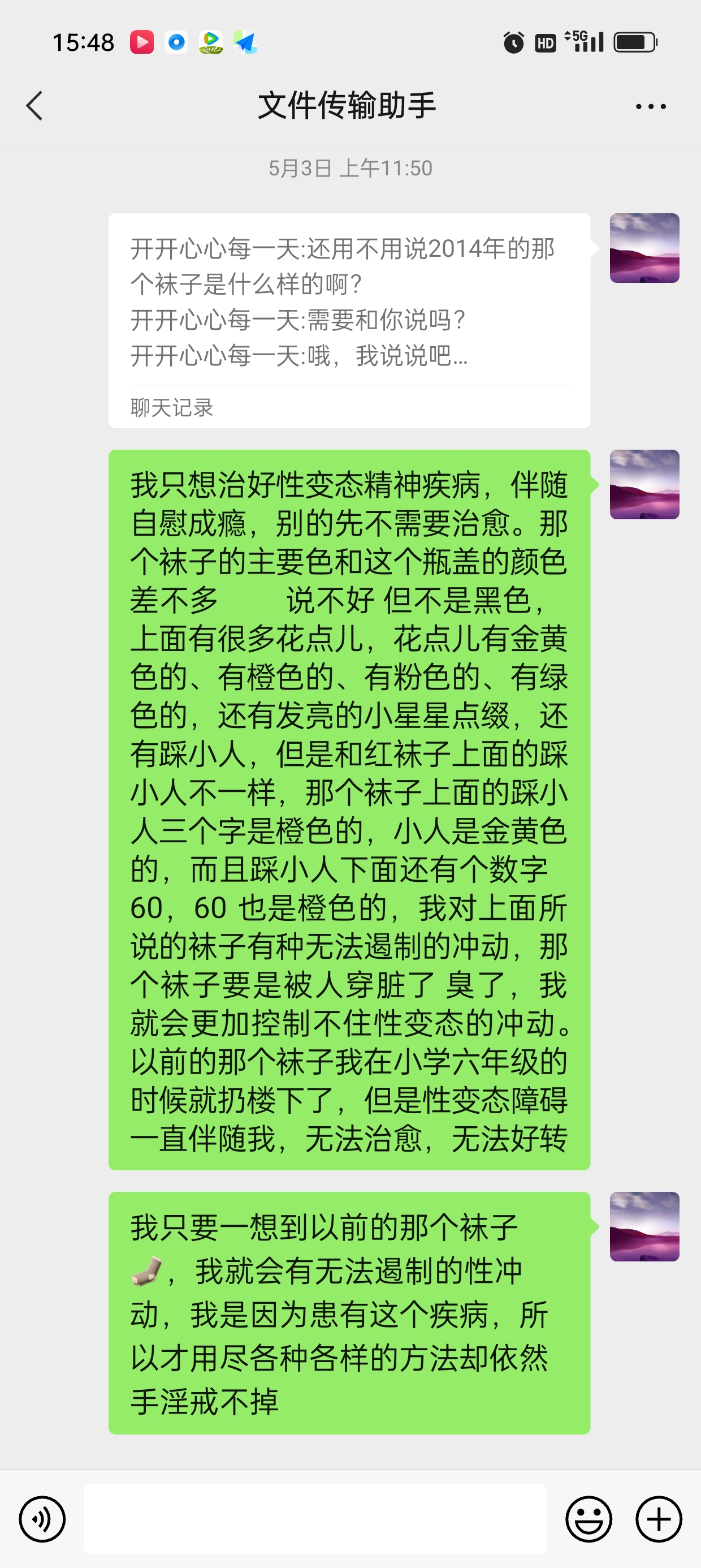
Task: Open the three-dot chat options menu
Action: click(651, 106)
